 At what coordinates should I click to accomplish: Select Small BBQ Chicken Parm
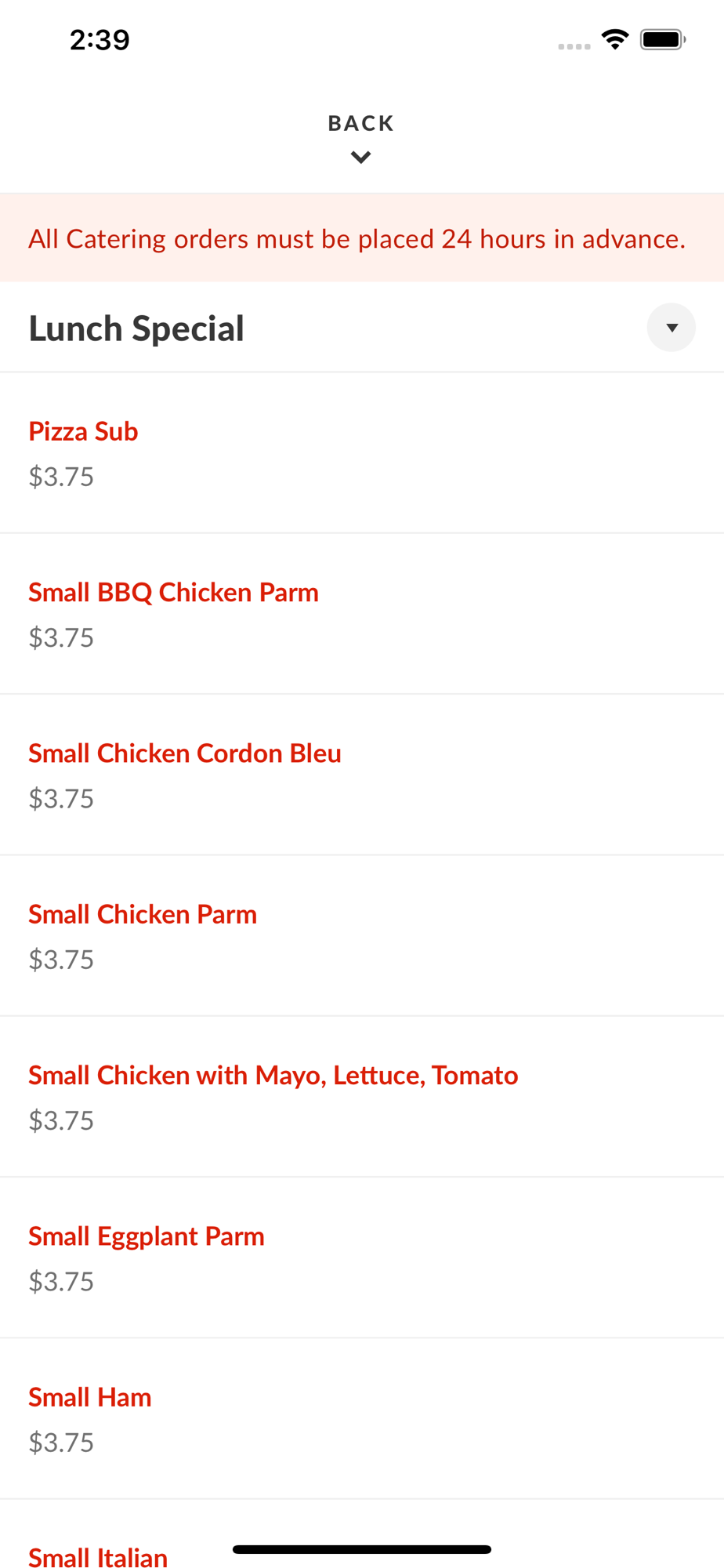tap(173, 593)
